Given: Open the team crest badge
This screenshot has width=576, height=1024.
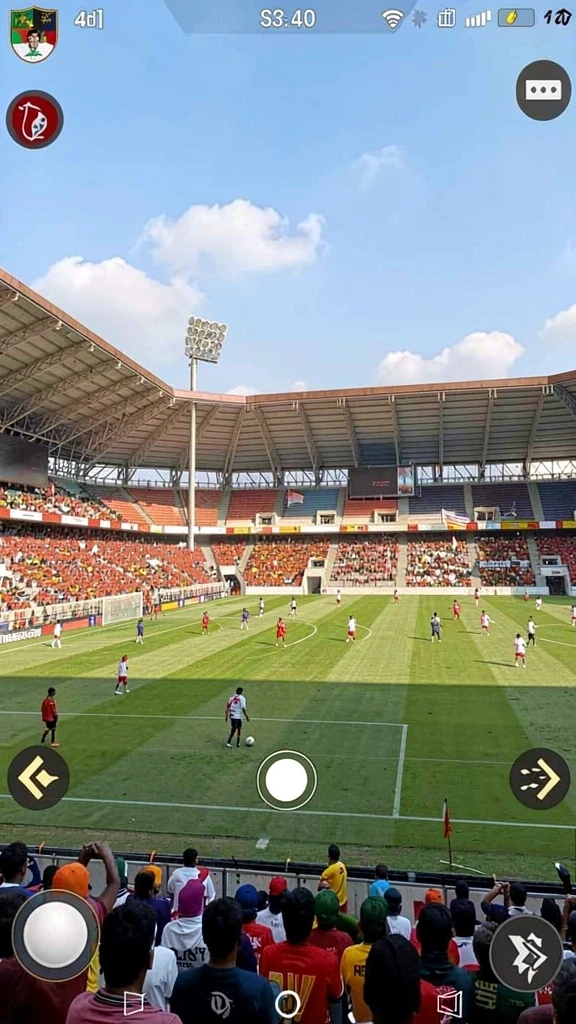Looking at the screenshot, I should click(x=34, y=34).
